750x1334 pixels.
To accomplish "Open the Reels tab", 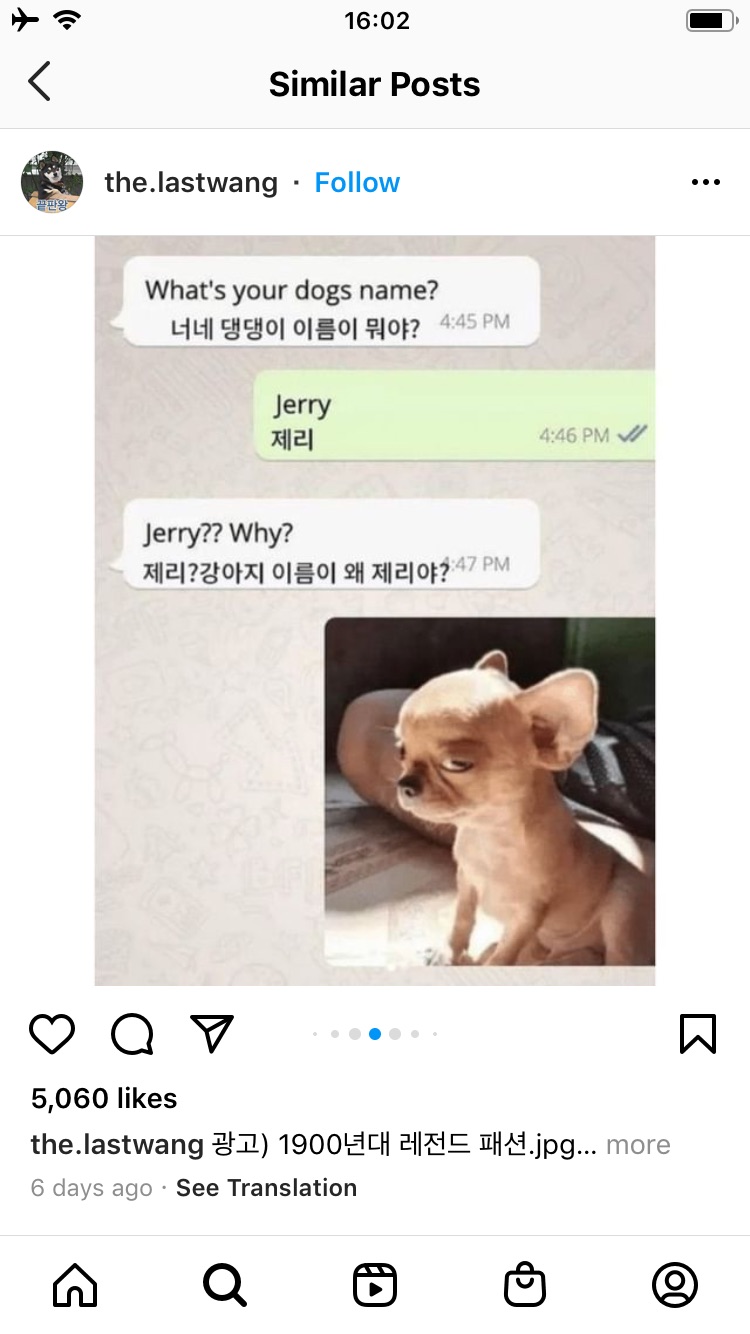I will click(375, 1285).
